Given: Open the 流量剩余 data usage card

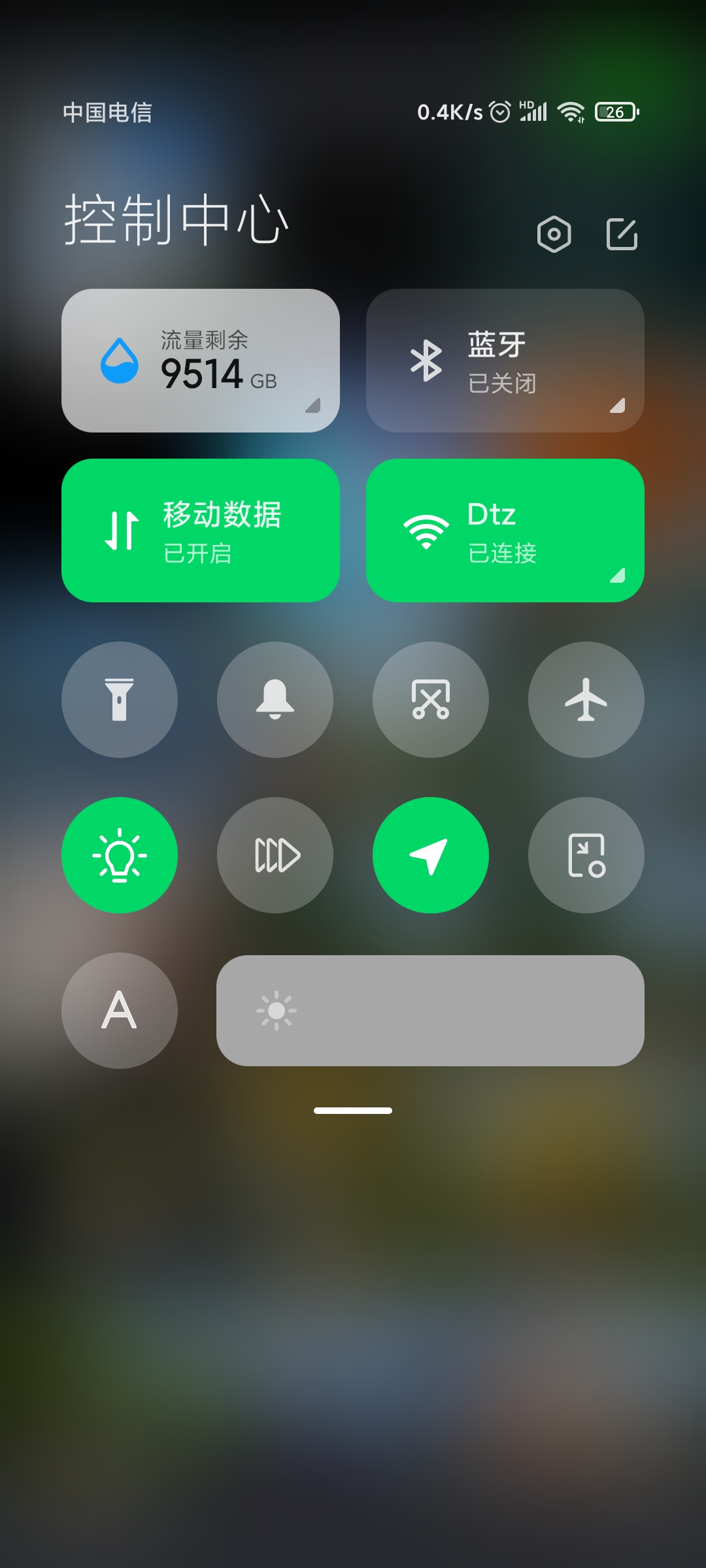Looking at the screenshot, I should point(201,361).
